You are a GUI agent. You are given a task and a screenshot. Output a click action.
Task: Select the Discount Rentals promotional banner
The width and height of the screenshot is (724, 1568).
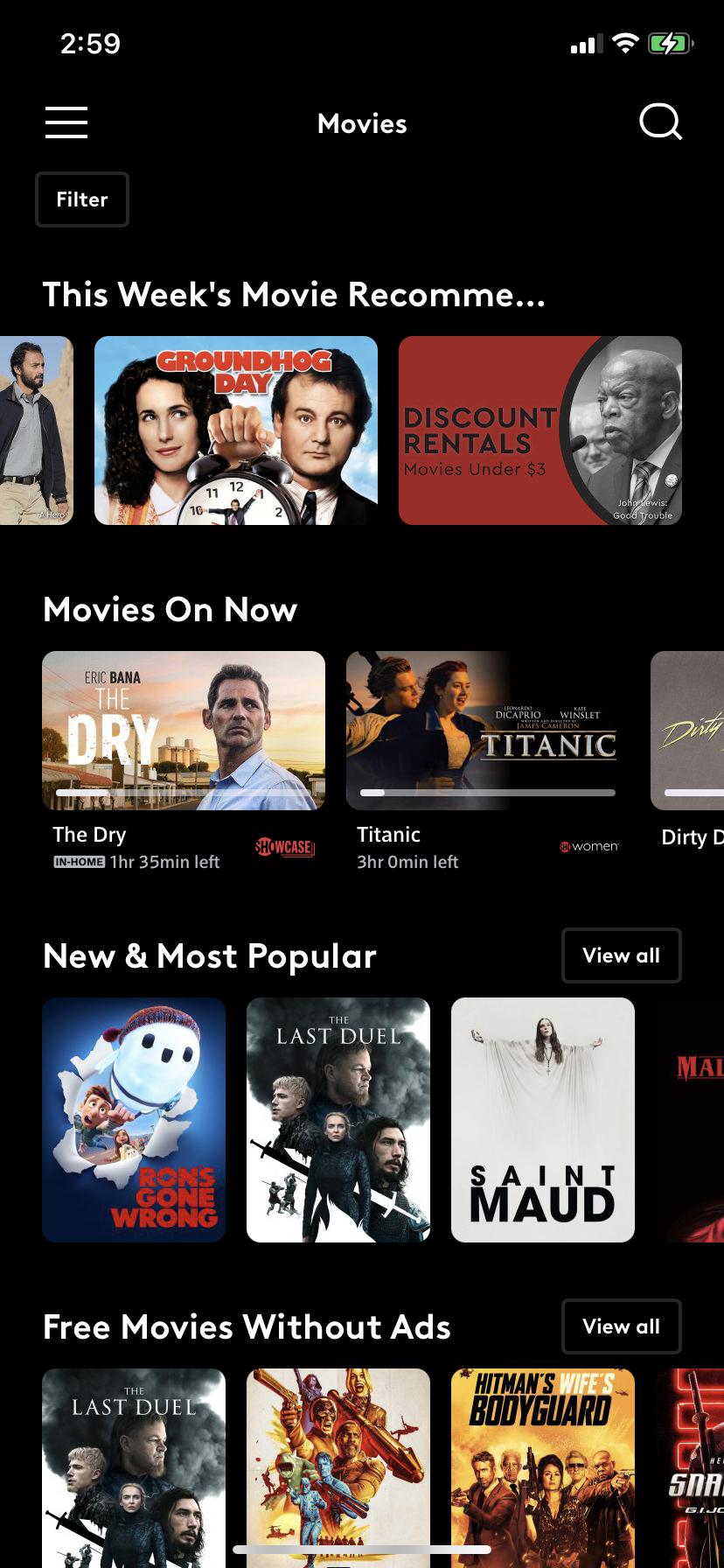pyautogui.click(x=540, y=430)
